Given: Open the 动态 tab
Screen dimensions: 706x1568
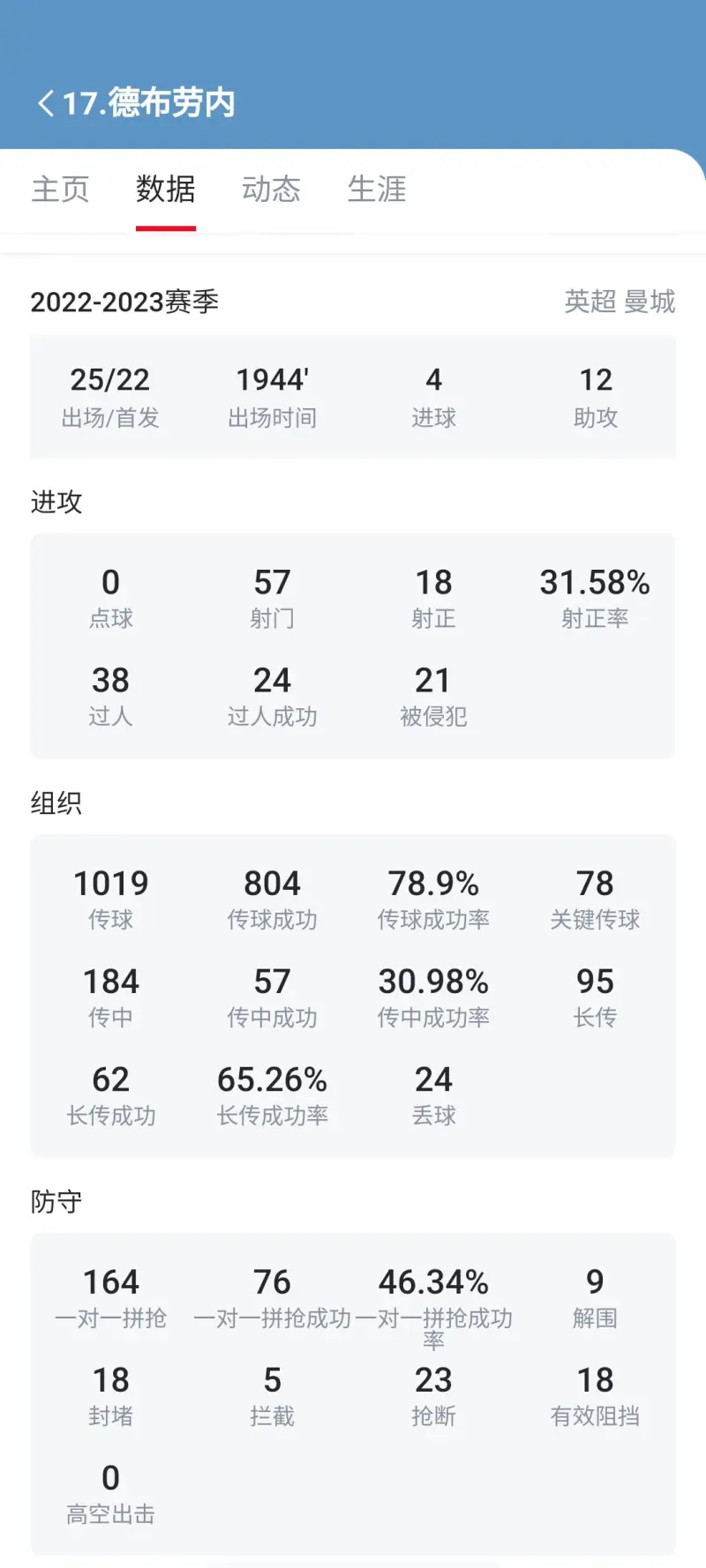Looking at the screenshot, I should click(x=272, y=189).
